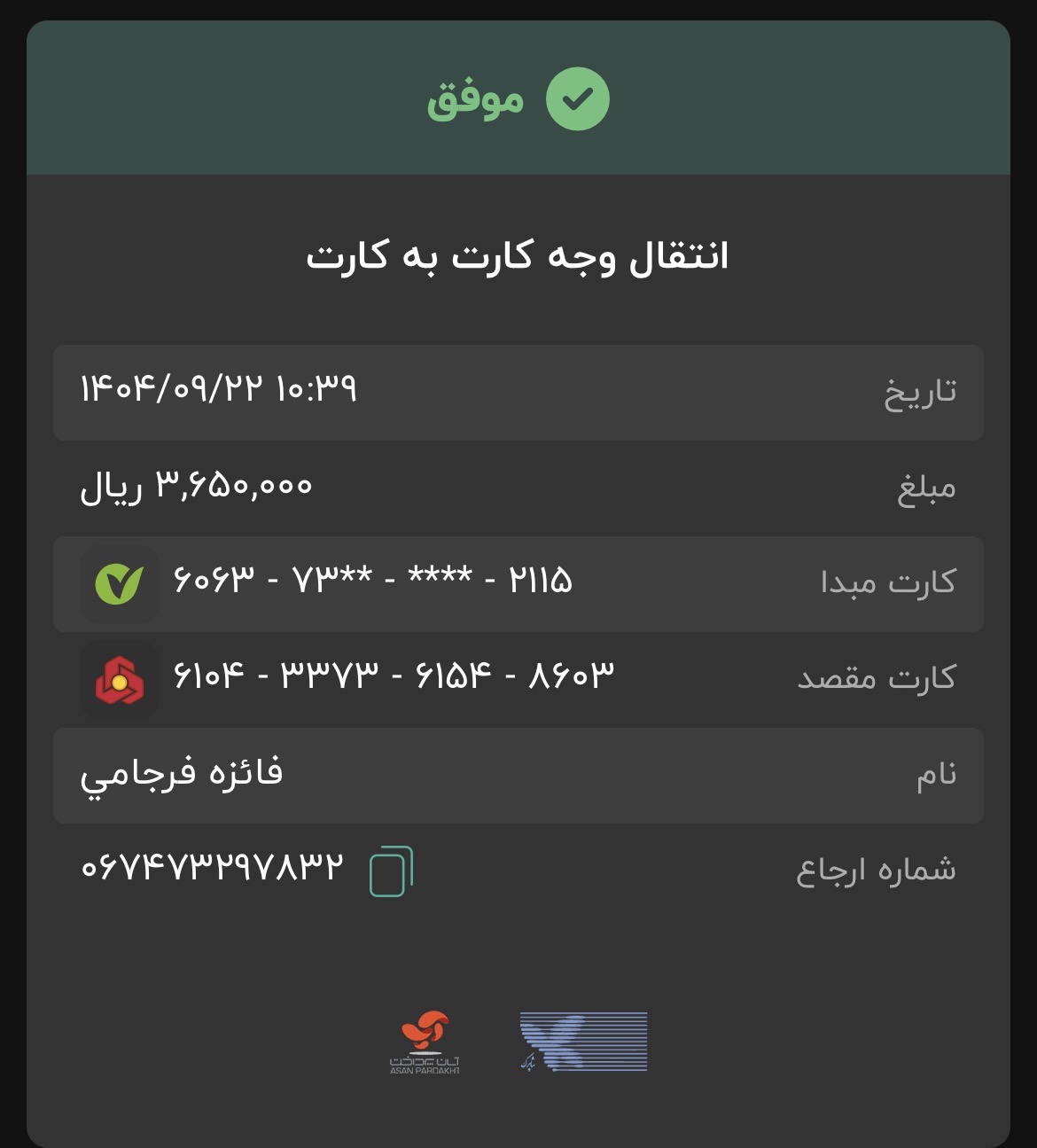Copy the reference number

click(391, 871)
